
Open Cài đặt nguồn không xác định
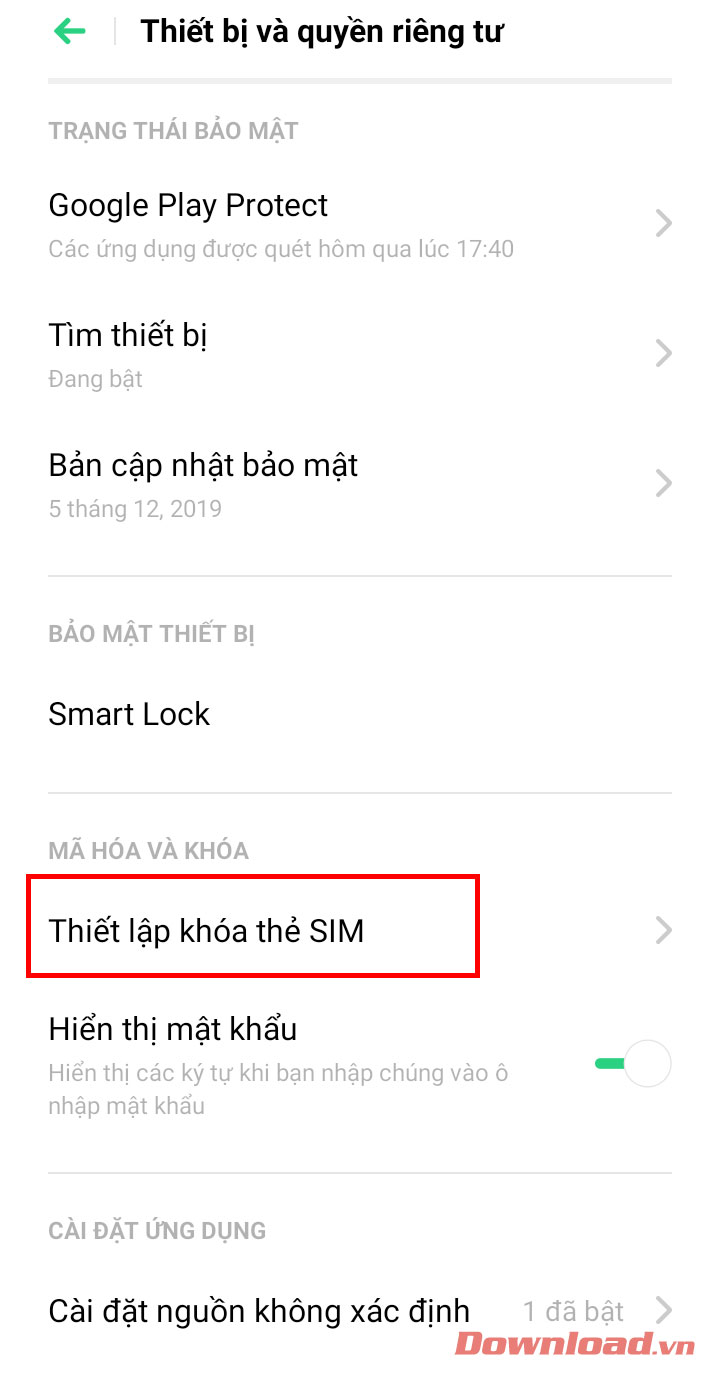[360, 1310]
